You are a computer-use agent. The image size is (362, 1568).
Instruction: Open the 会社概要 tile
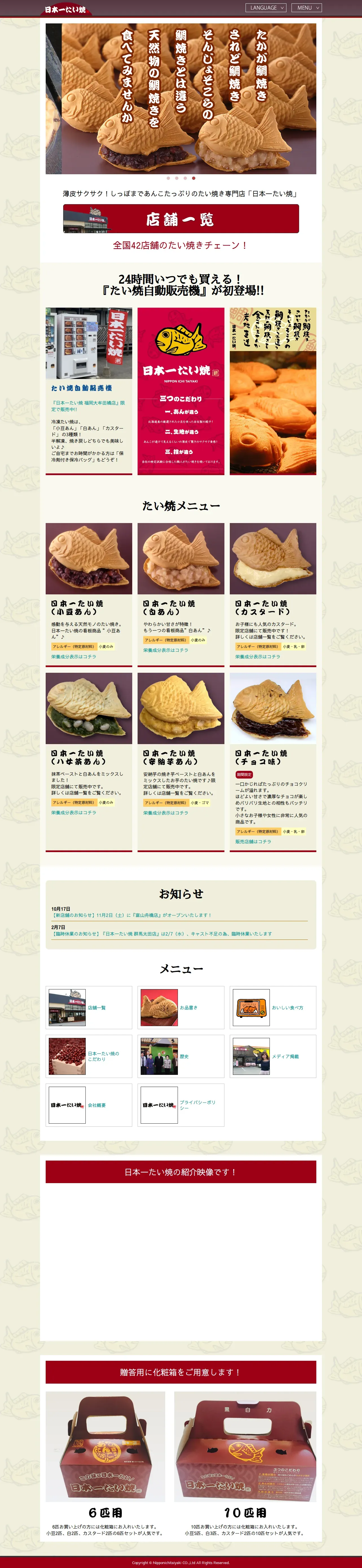89,1105
